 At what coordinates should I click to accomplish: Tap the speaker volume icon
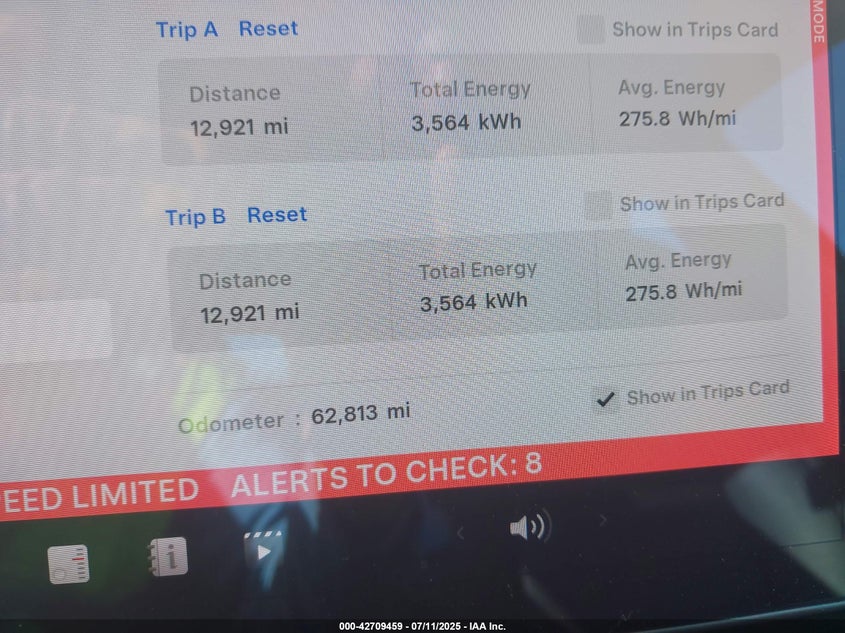click(x=529, y=526)
